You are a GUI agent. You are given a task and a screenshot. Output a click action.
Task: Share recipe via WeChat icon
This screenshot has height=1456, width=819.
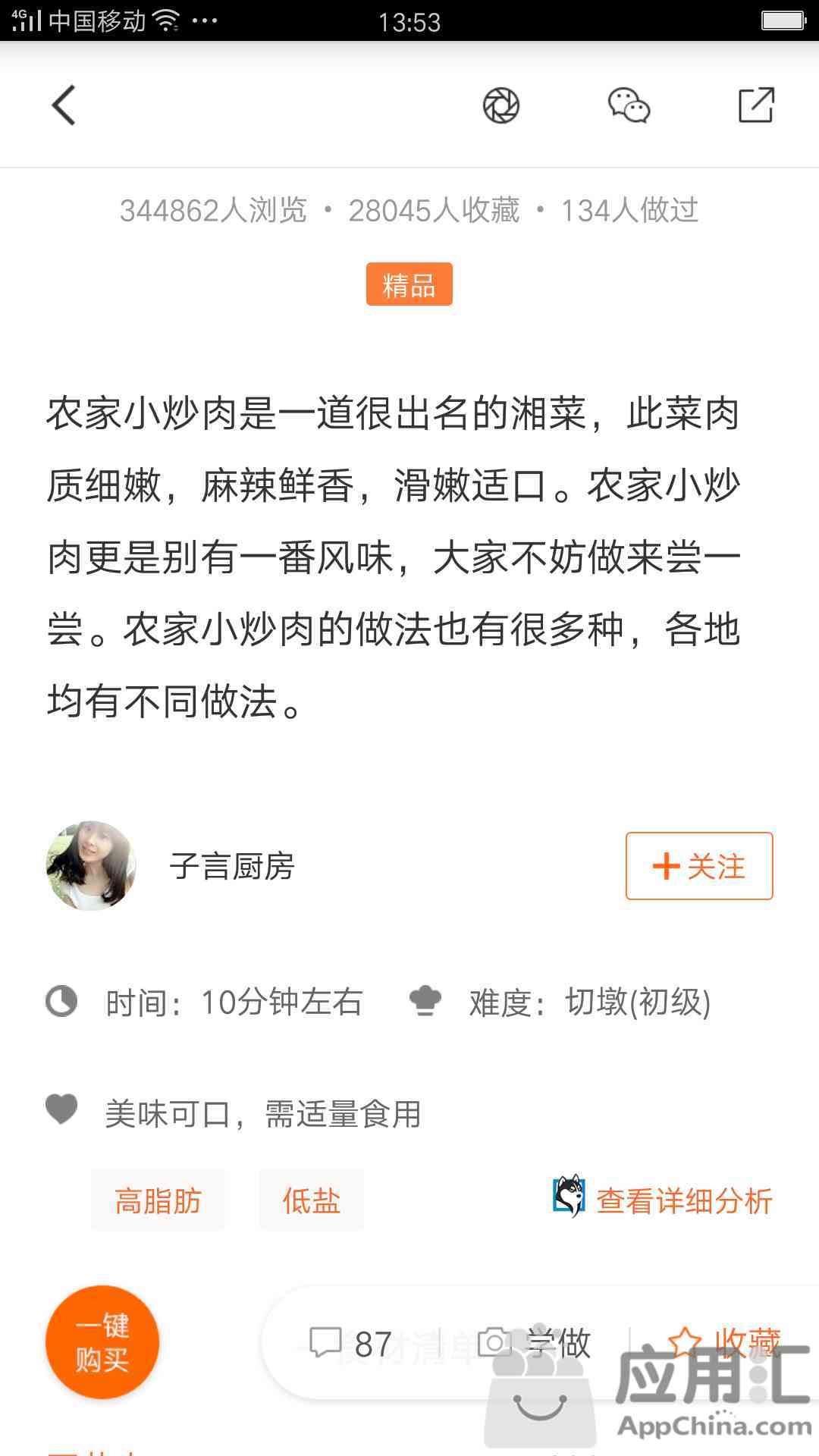coord(629,105)
